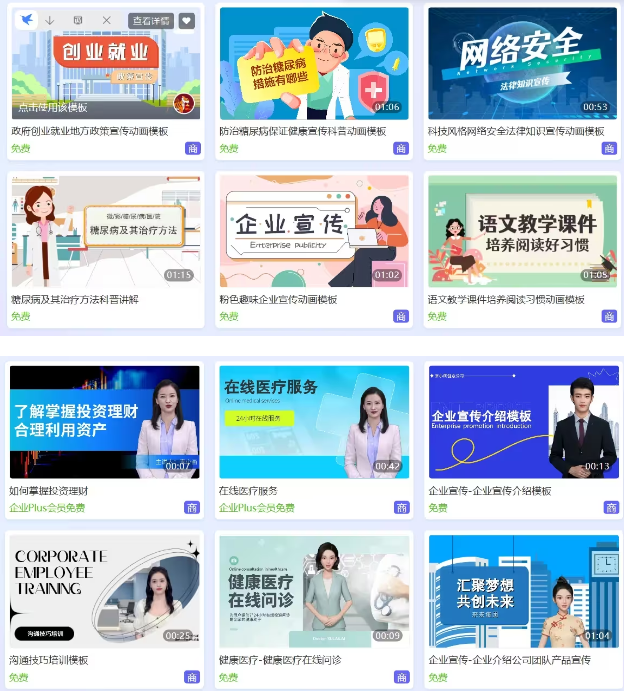Select the 沟通技巧培训模板
This screenshot has width=624, height=691.
click(x=105, y=590)
